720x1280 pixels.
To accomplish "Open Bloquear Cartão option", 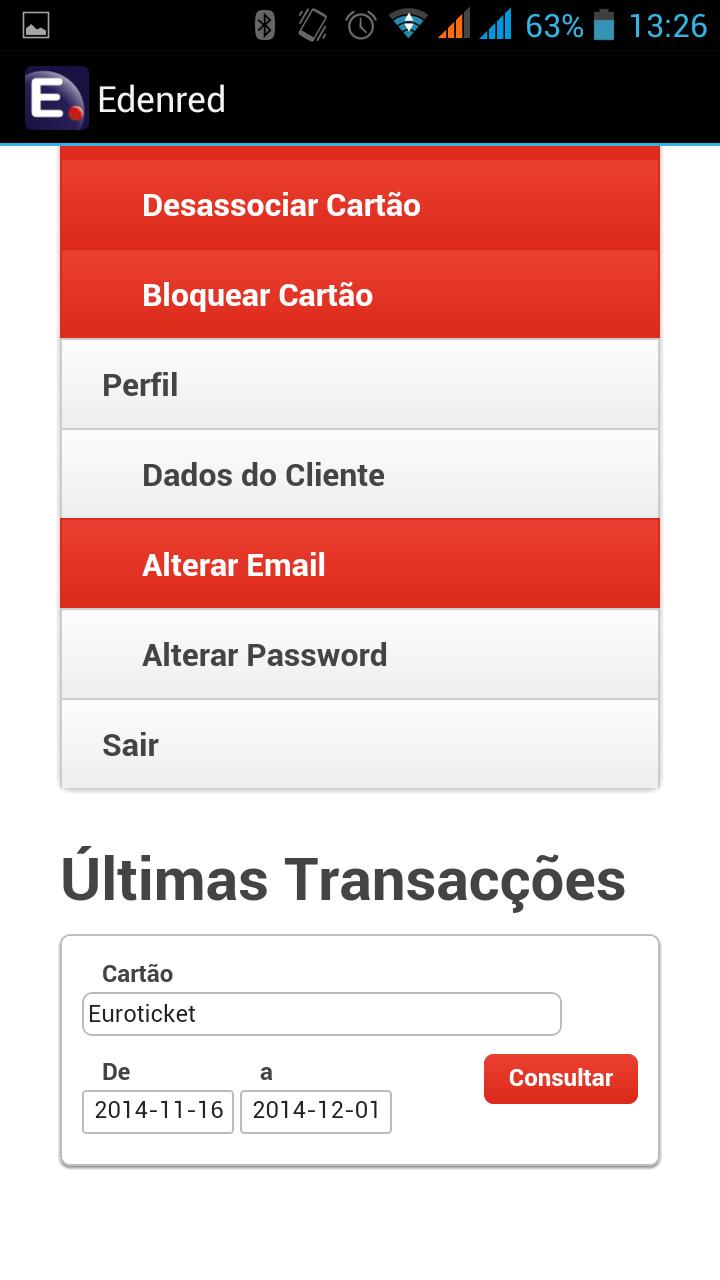I will click(360, 295).
